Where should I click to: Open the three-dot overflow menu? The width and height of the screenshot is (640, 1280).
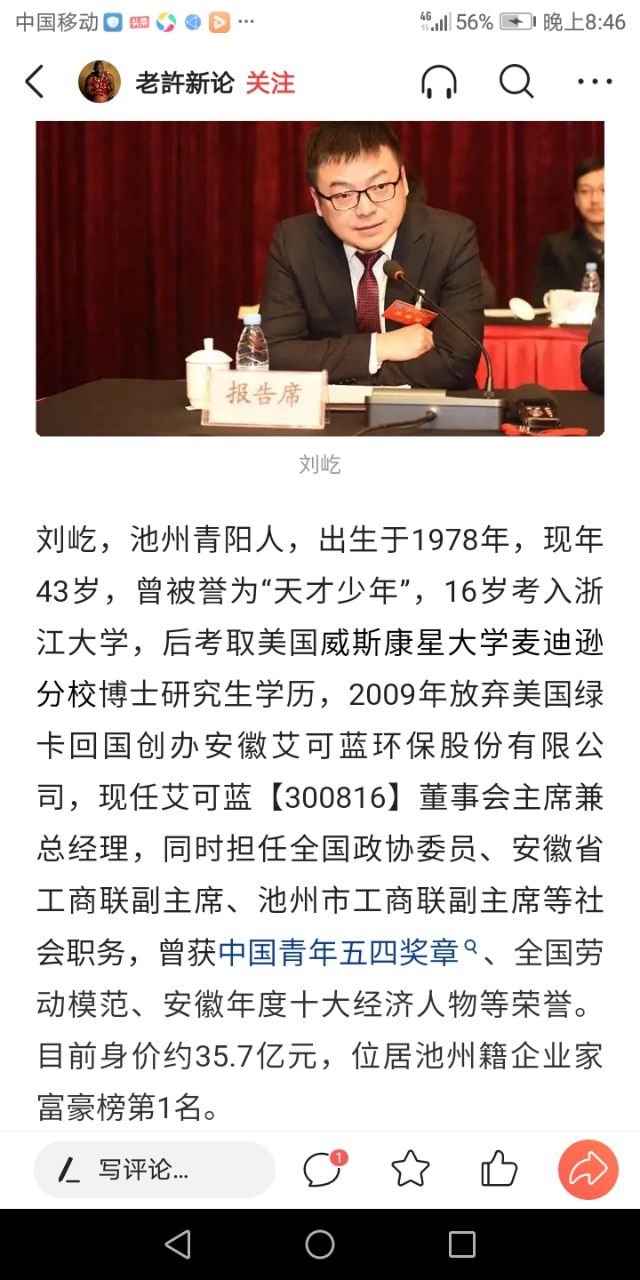[594, 82]
